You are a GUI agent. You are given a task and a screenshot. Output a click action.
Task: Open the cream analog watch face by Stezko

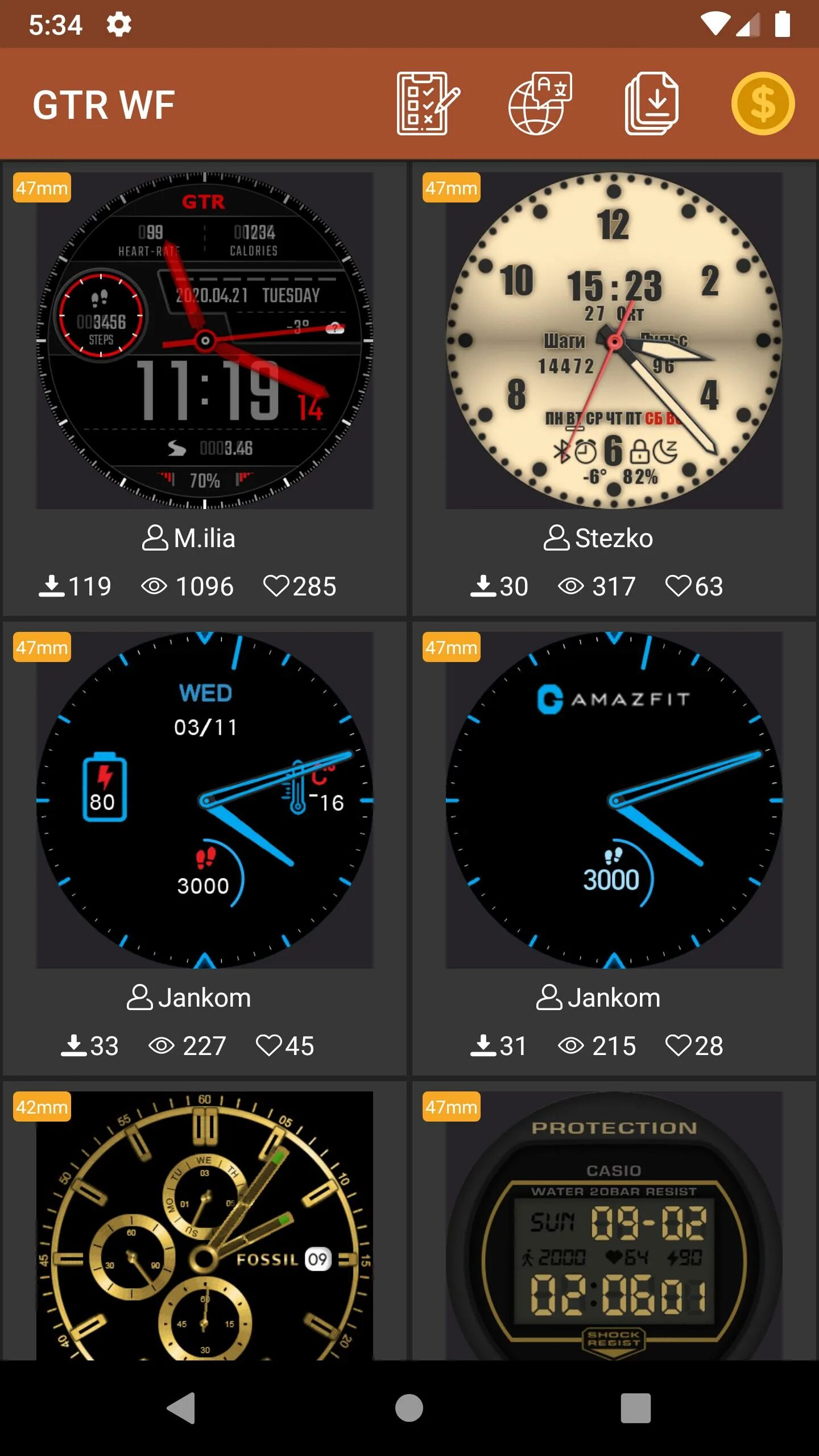coord(614,341)
